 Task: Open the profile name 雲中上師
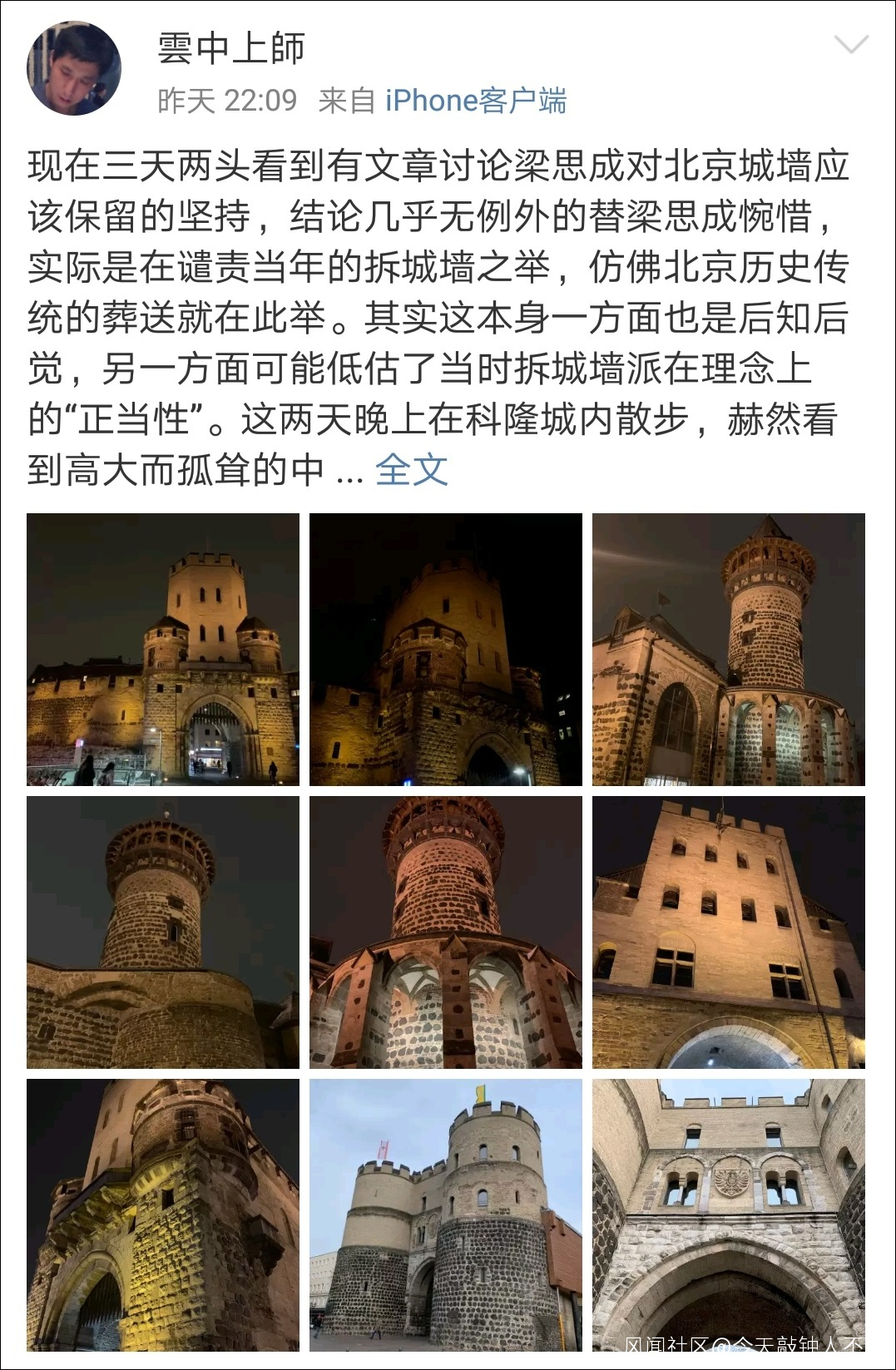(x=231, y=48)
